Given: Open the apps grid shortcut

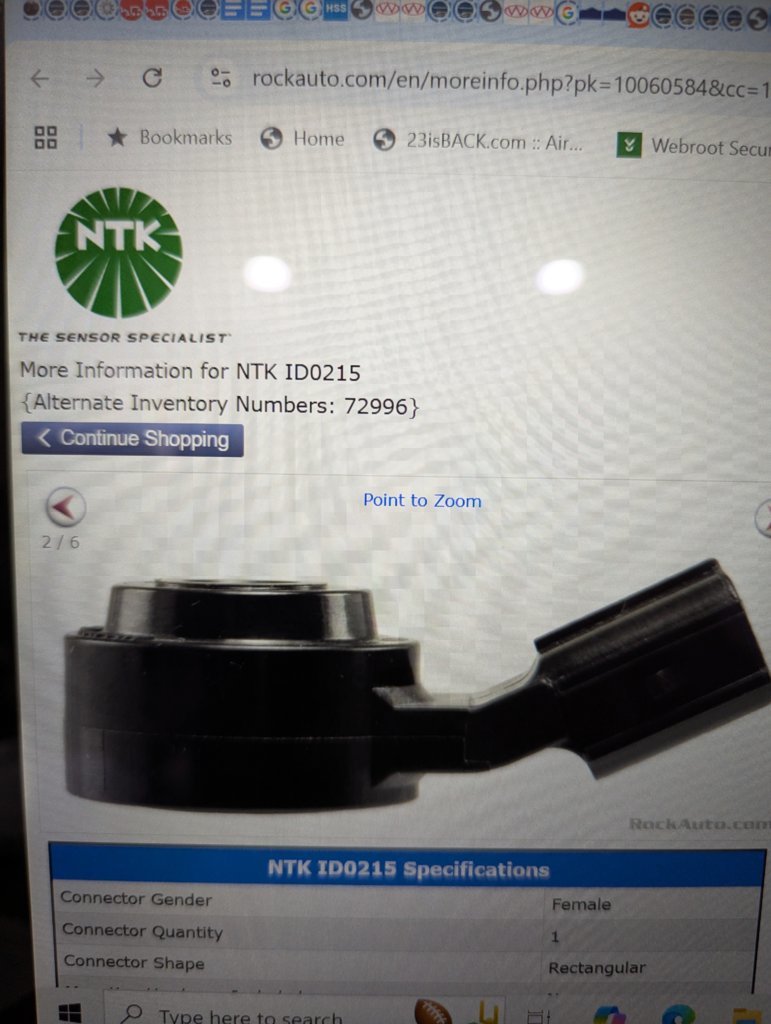Looking at the screenshot, I should pyautogui.click(x=45, y=137).
